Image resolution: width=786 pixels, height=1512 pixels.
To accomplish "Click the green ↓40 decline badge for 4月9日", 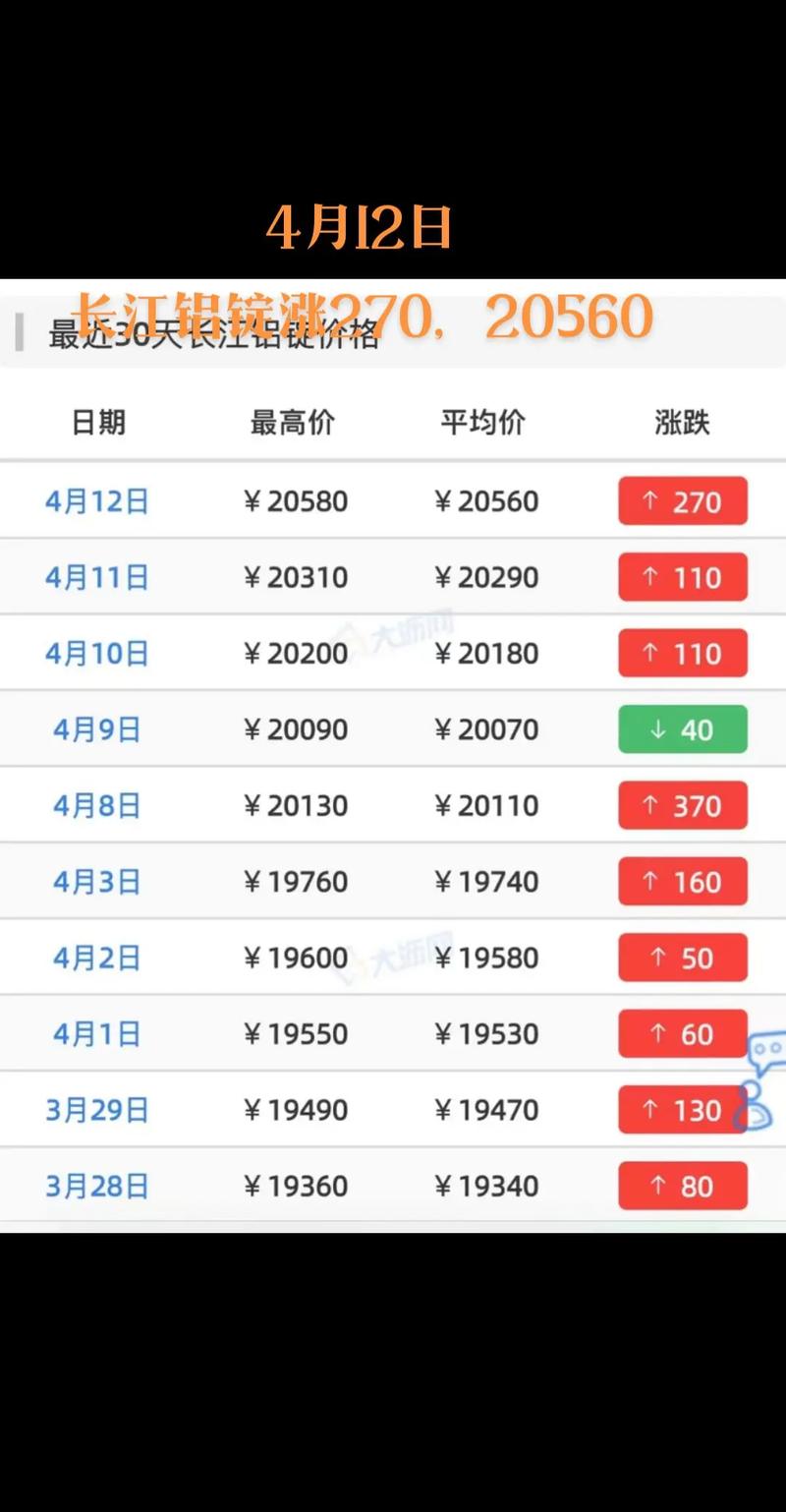I will point(682,729).
